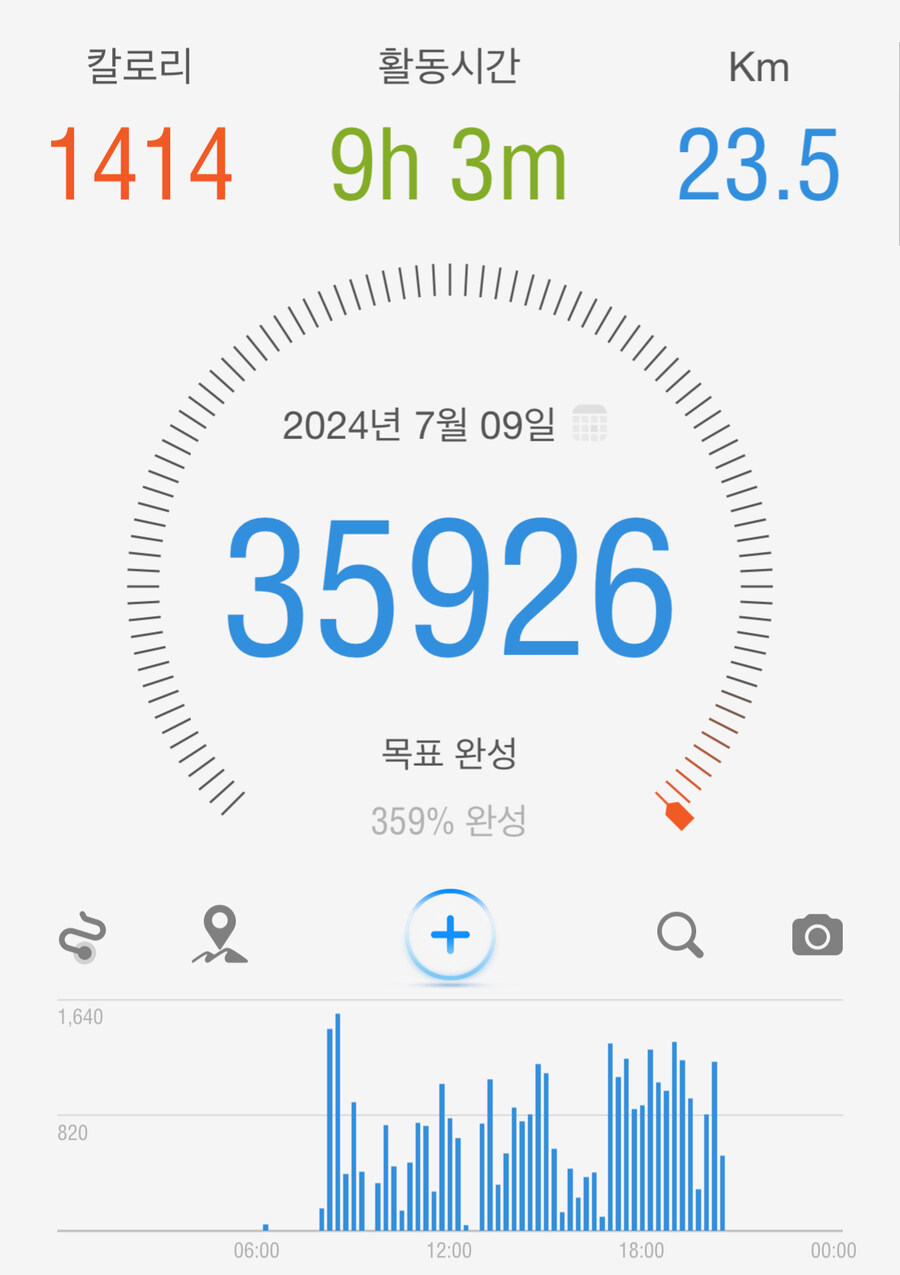Tap the squiggly activity trace icon
Viewport: 900px width, 1275px height.
click(x=80, y=935)
